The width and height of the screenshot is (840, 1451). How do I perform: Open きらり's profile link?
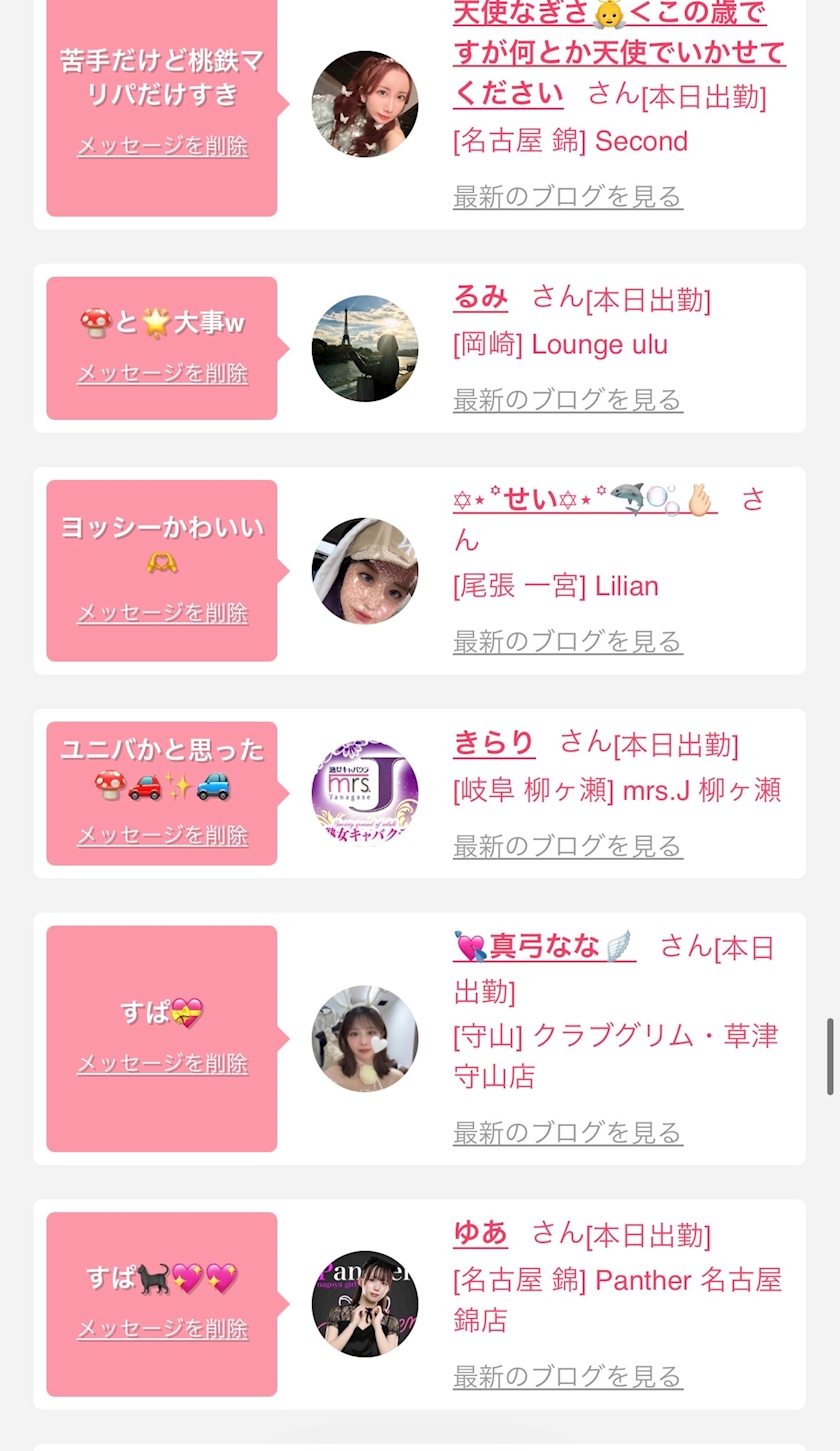tap(494, 743)
